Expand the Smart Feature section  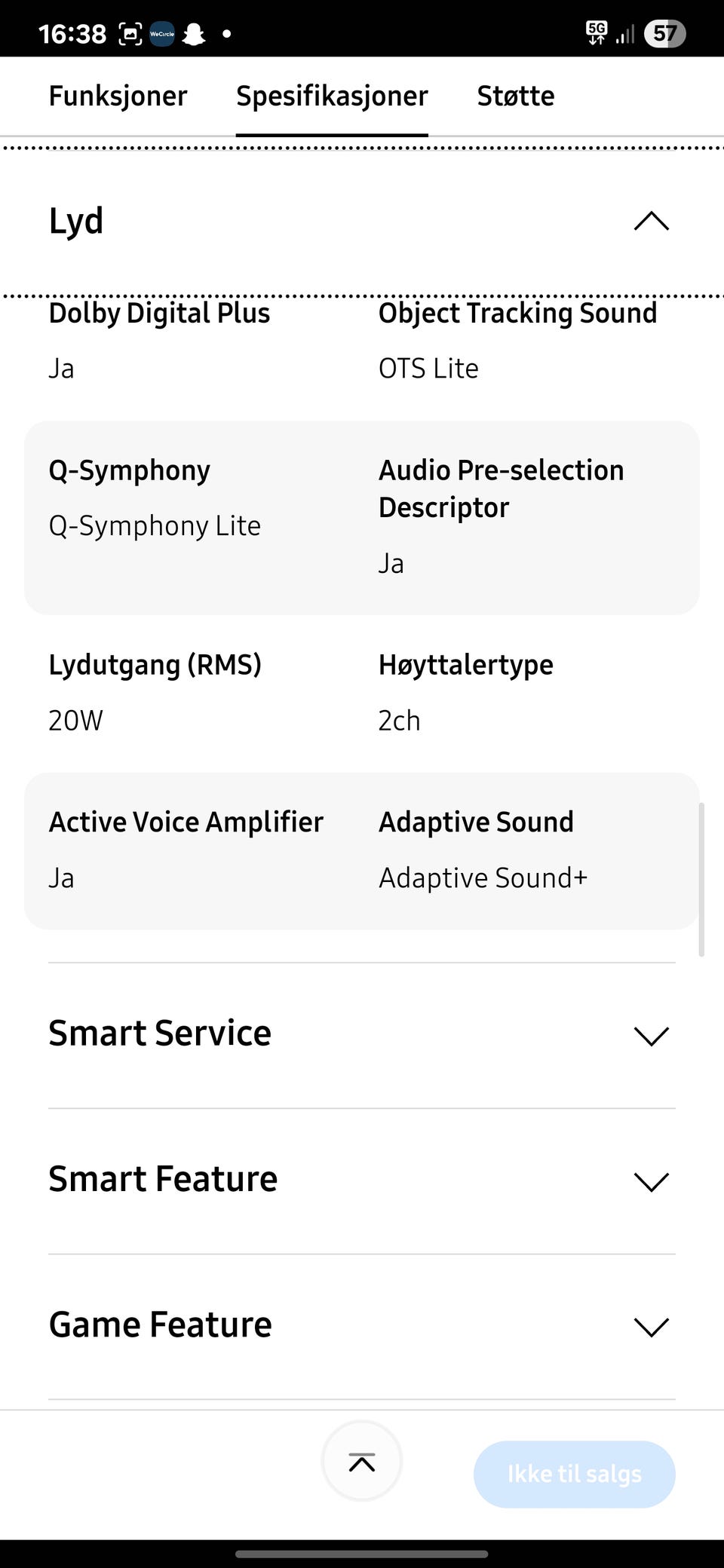click(651, 1181)
